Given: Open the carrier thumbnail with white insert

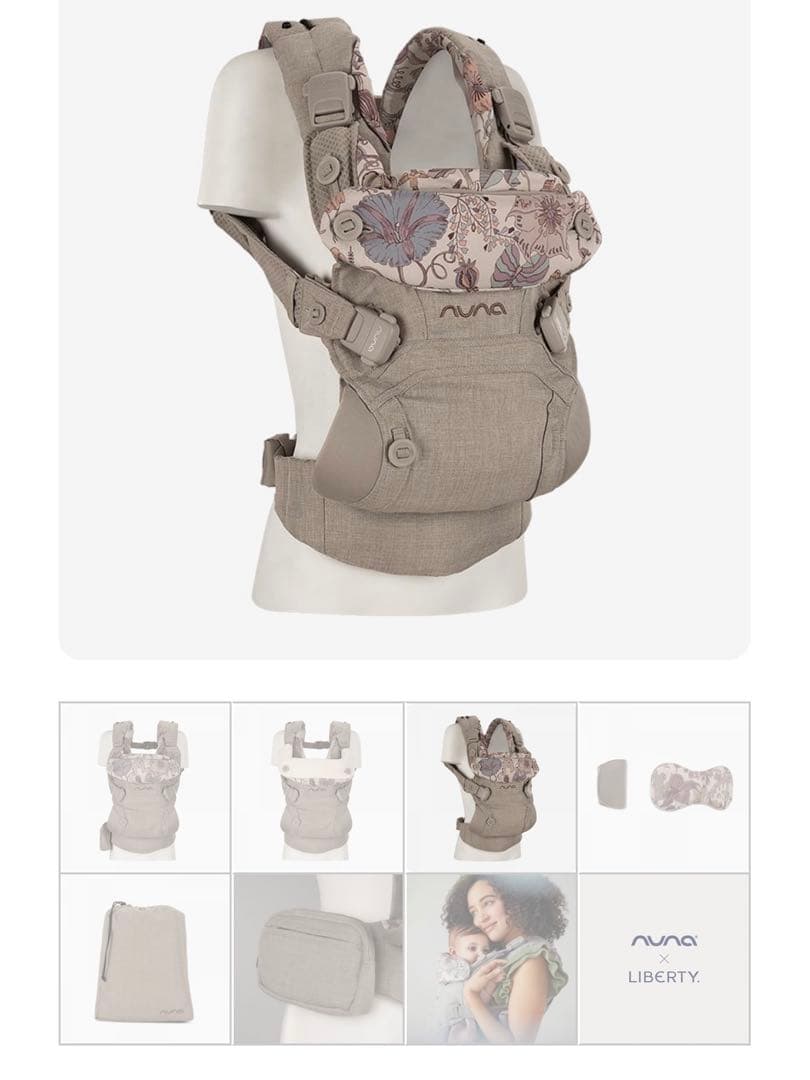Looking at the screenshot, I should point(318,787).
